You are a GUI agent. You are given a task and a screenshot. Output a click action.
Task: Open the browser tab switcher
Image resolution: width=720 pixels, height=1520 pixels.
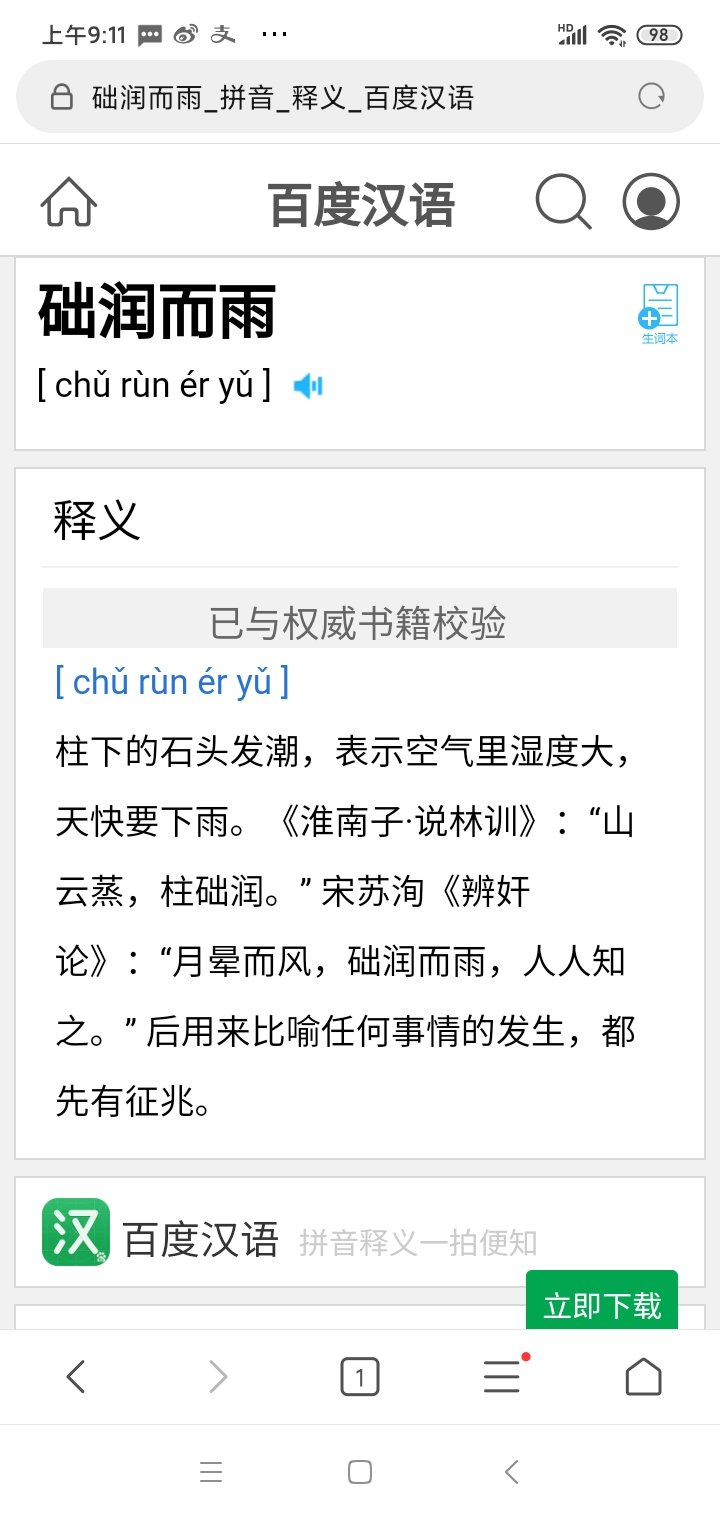[x=360, y=1378]
